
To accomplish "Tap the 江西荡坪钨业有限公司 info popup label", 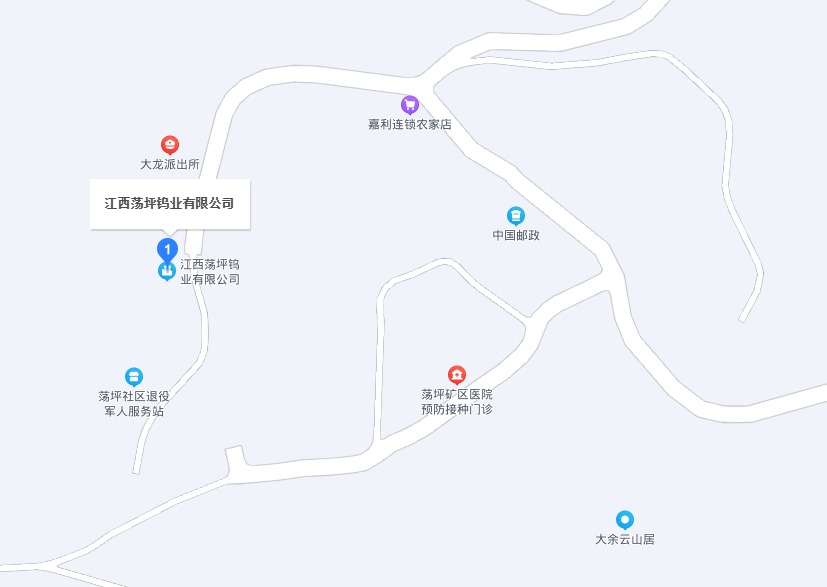I will click(169, 203).
